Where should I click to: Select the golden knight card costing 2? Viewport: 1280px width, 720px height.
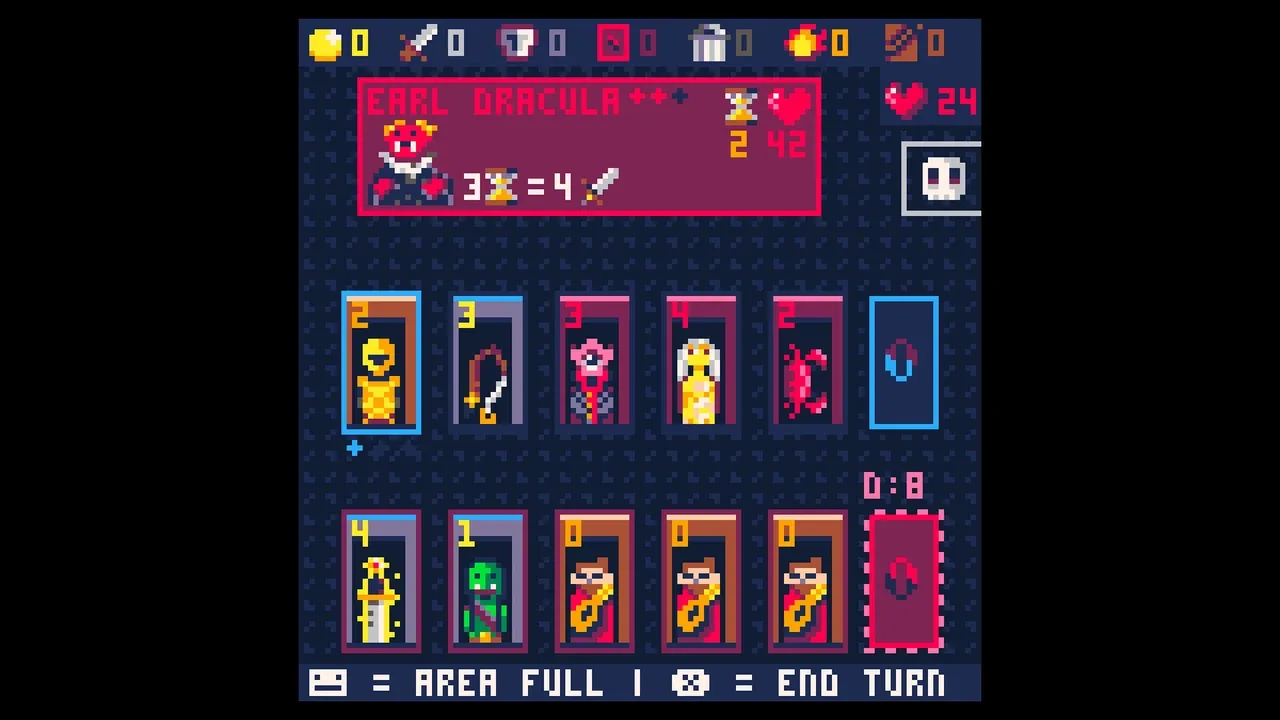click(381, 363)
